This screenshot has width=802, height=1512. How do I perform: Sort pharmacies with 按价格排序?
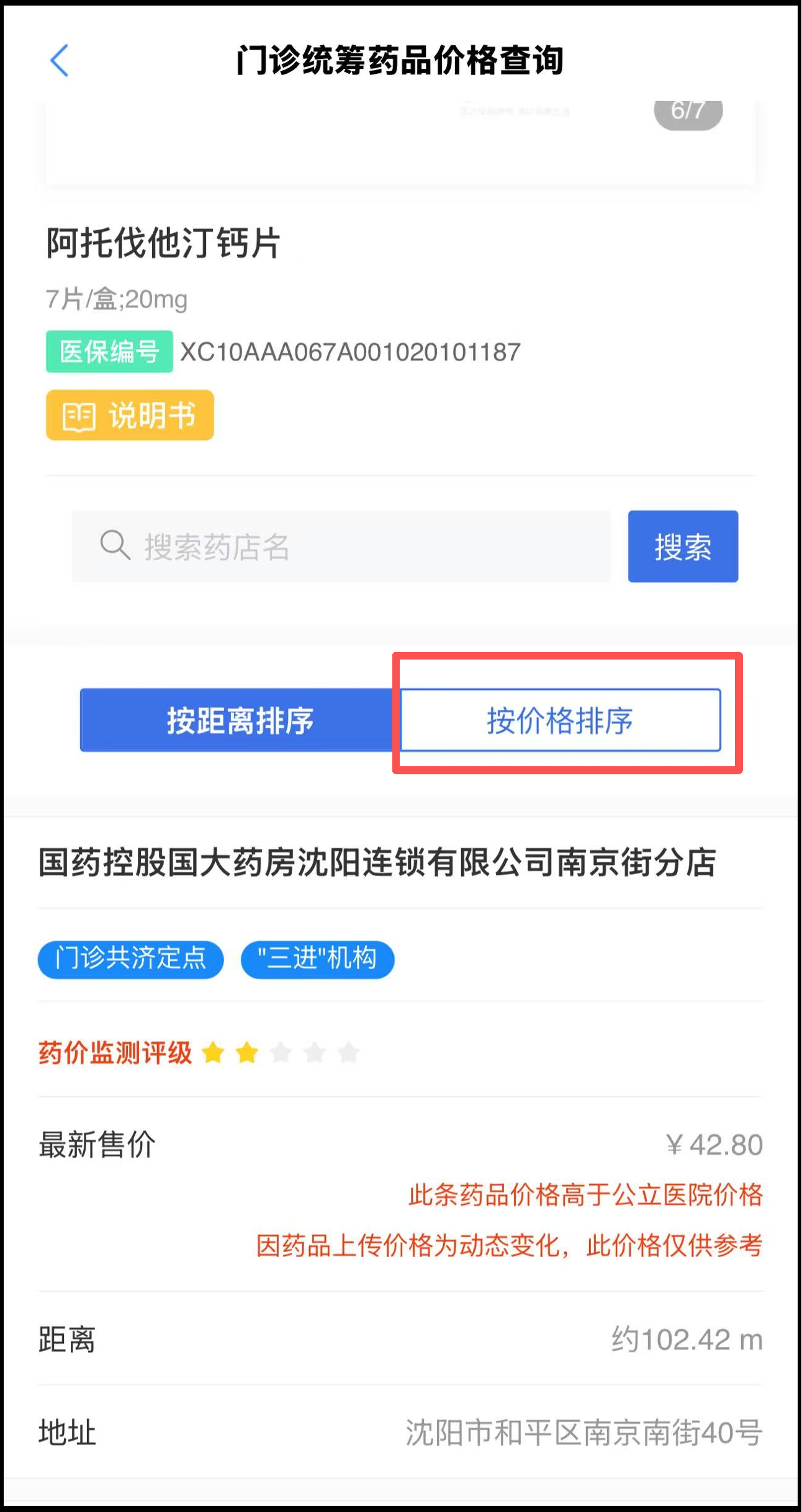tap(560, 720)
